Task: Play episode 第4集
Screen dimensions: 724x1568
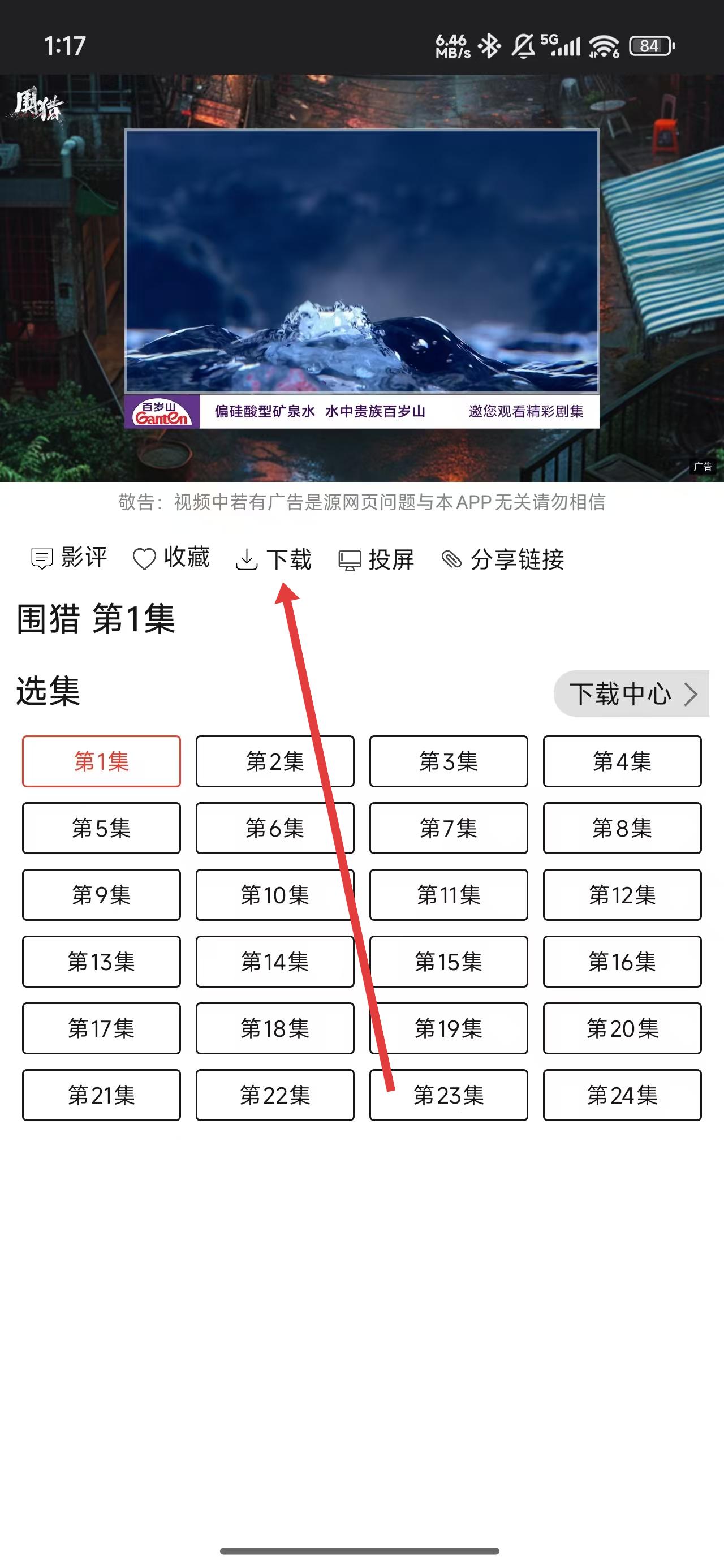Action: (622, 761)
